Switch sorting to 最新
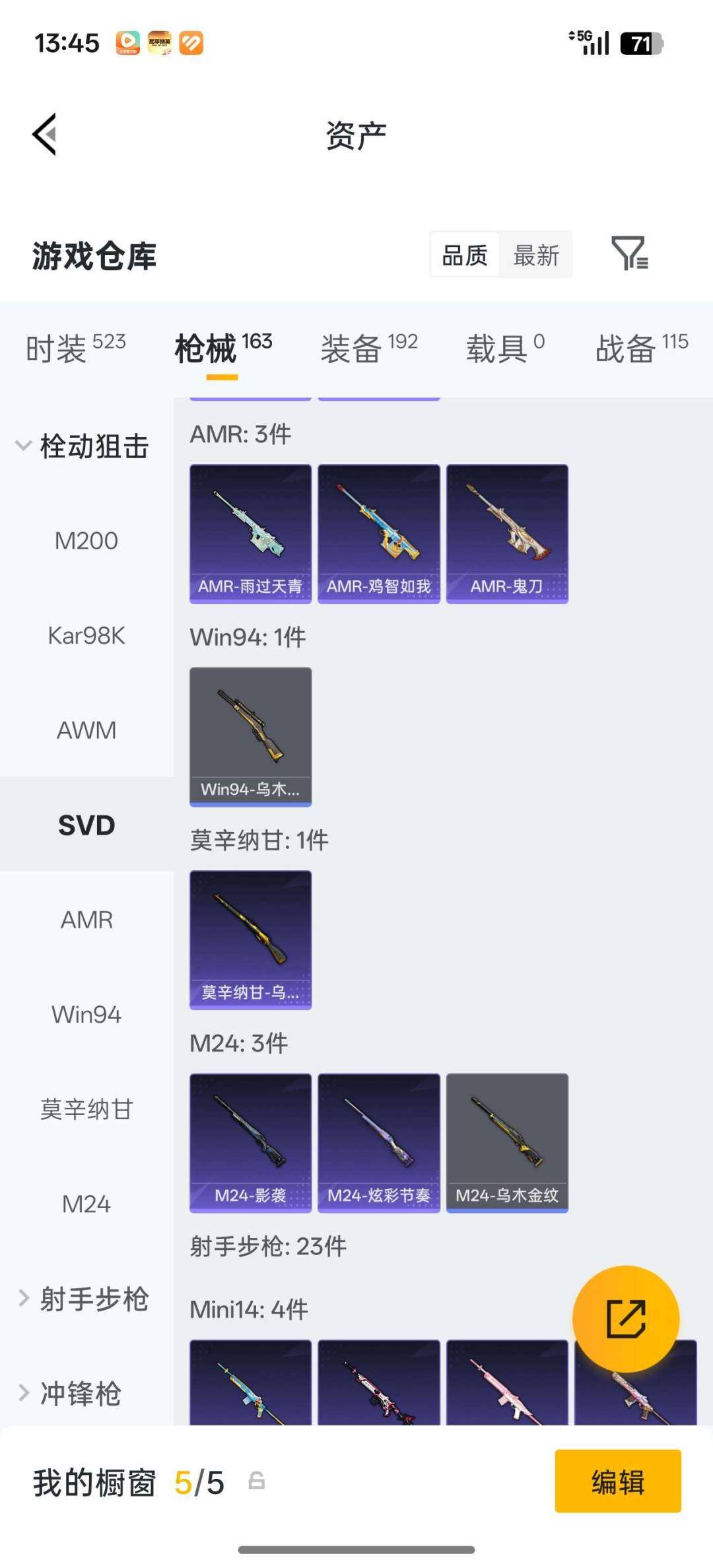The image size is (713, 1568). coord(536,255)
